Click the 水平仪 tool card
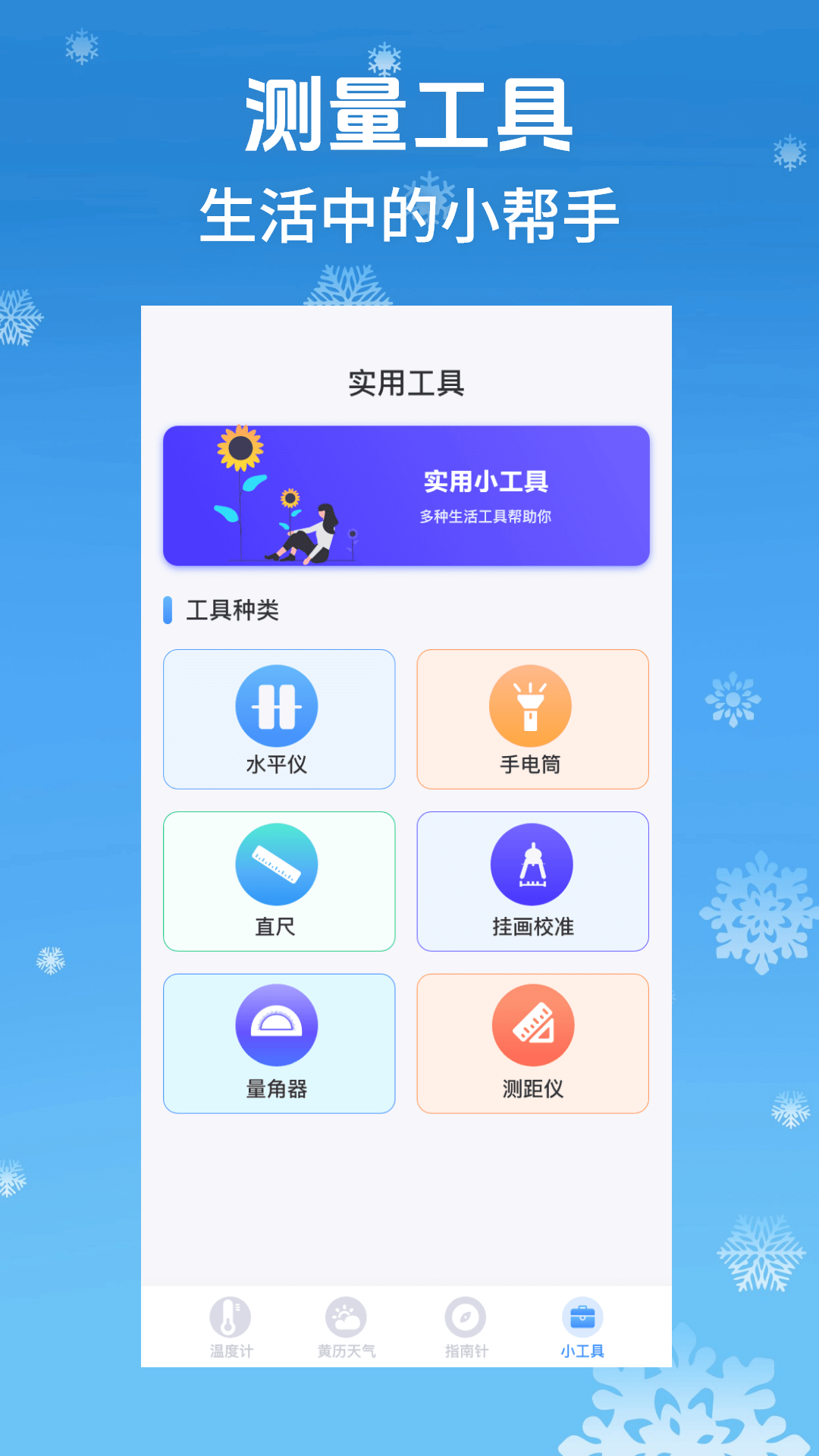 (x=278, y=719)
